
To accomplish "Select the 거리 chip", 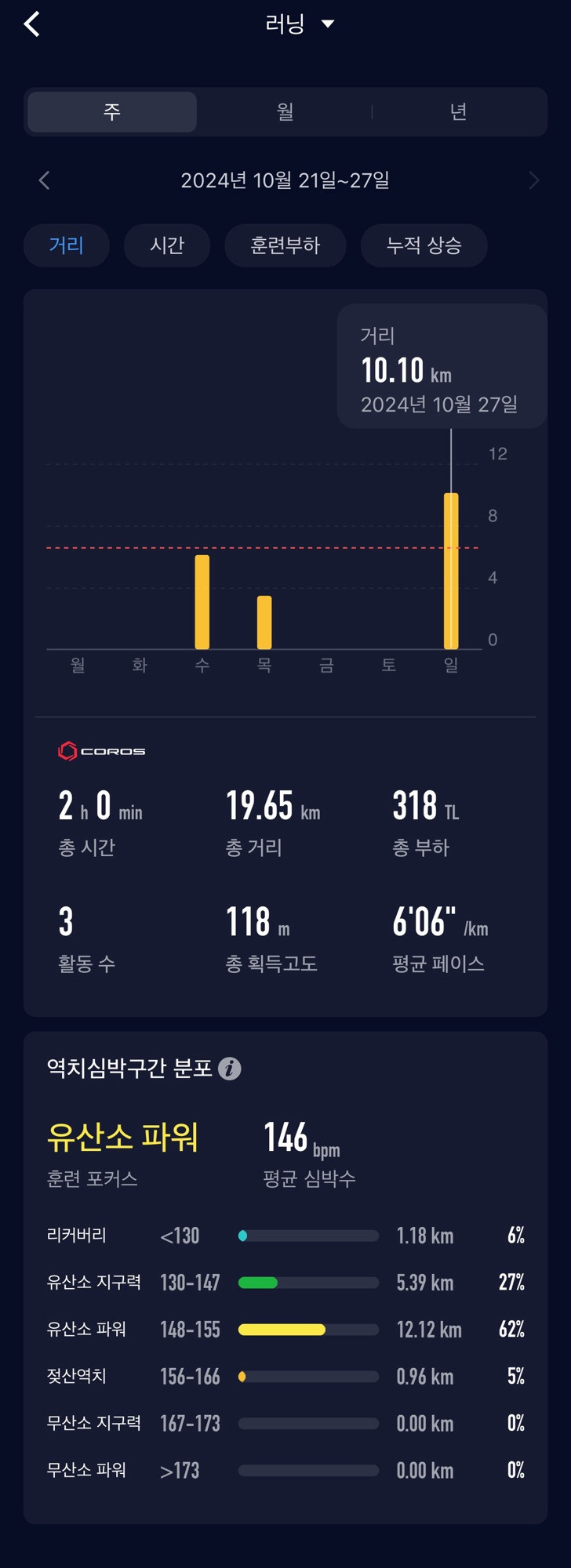I will click(x=67, y=245).
